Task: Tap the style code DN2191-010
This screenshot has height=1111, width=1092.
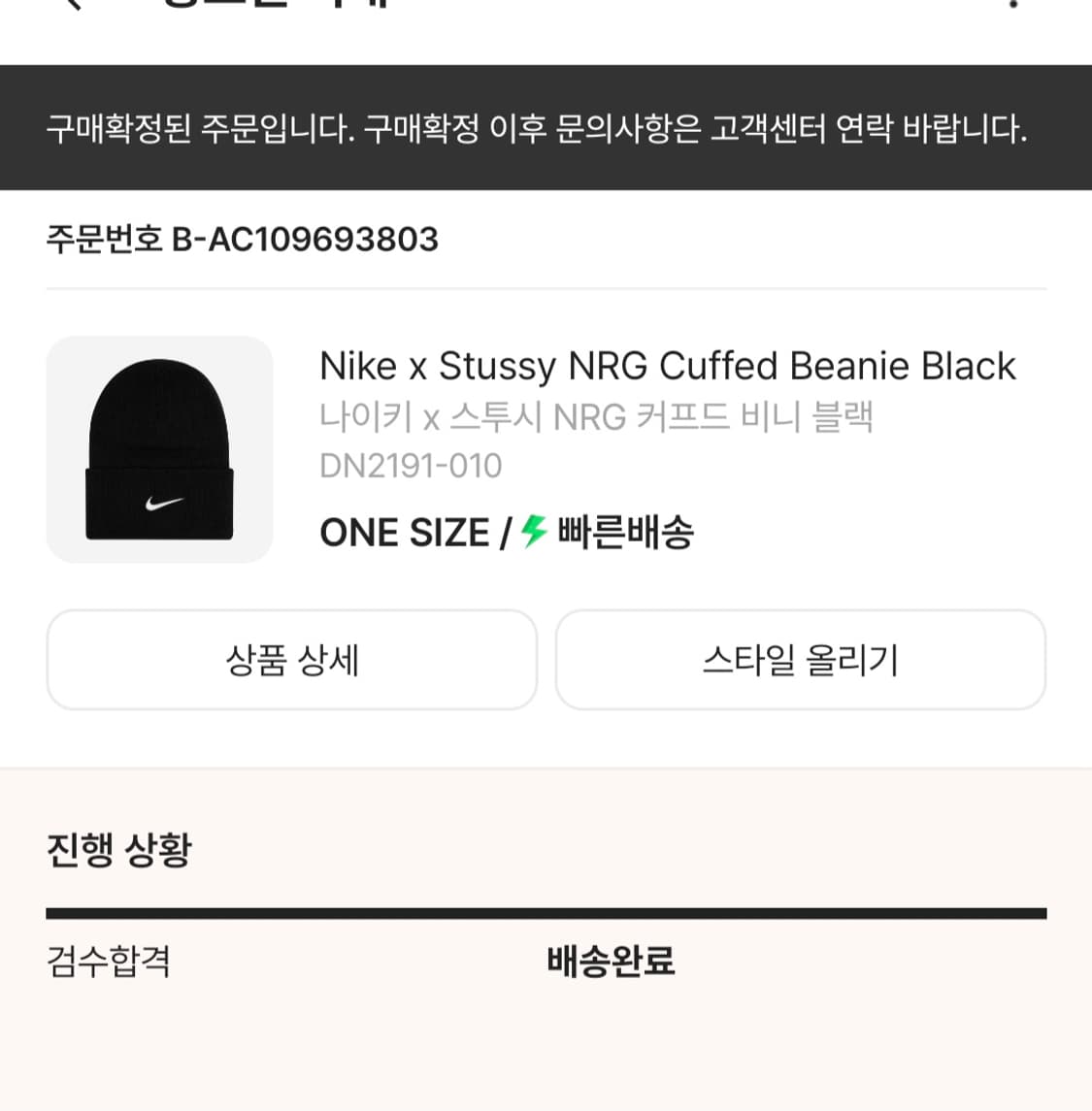Action: coord(411,466)
